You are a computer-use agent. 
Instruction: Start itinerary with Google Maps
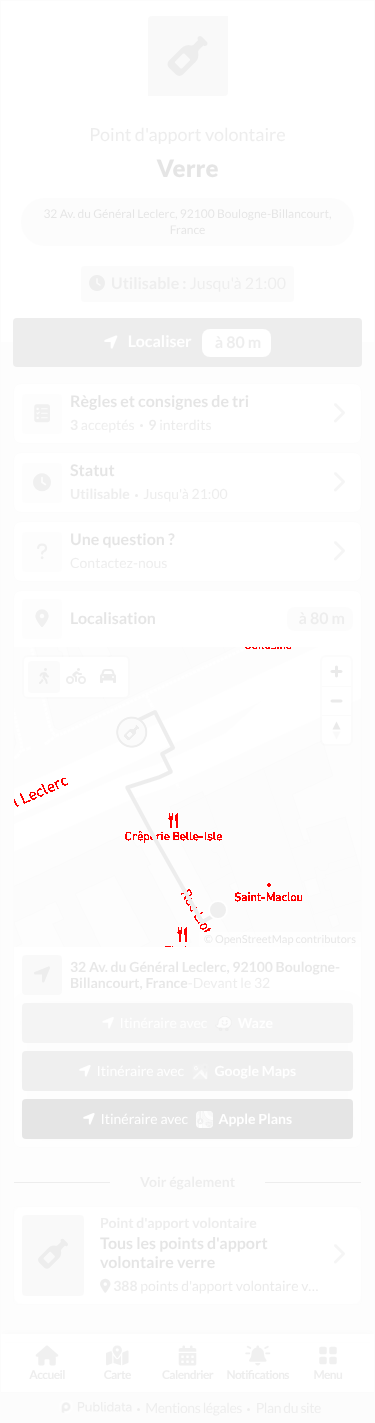tap(187, 1071)
